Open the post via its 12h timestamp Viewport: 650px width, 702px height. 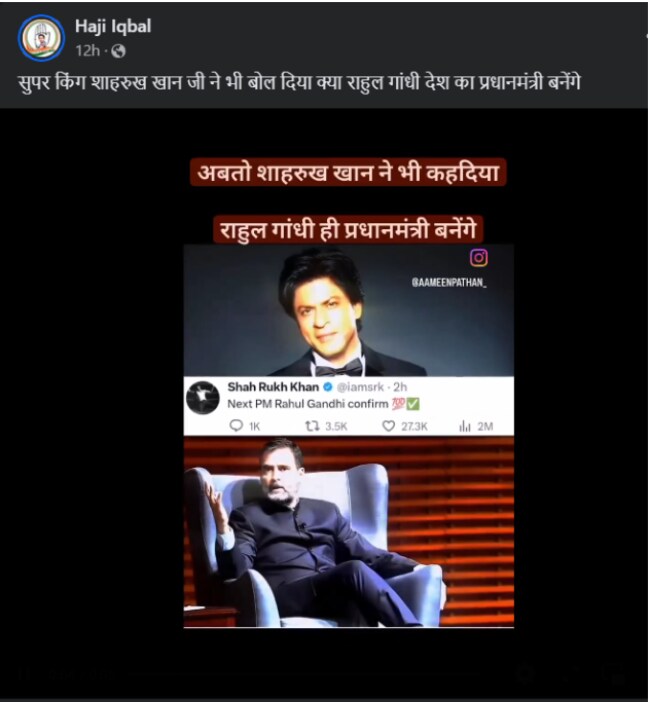85,50
